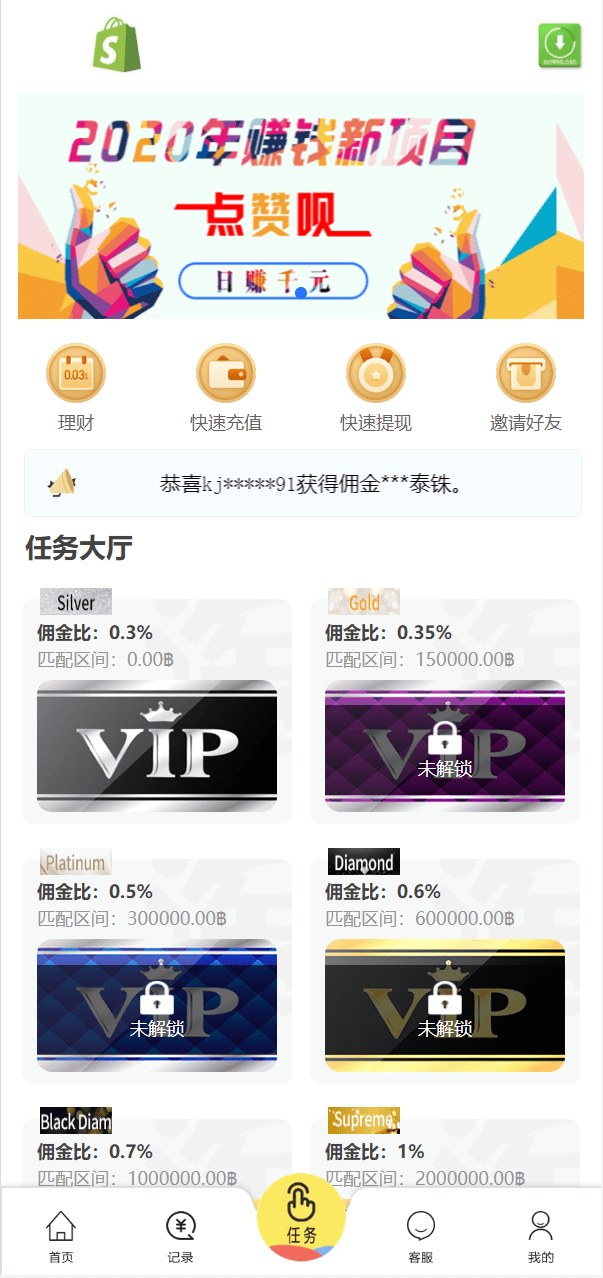This screenshot has height=1278, width=603.
Task: Tap the green download icon
Action: [559, 46]
